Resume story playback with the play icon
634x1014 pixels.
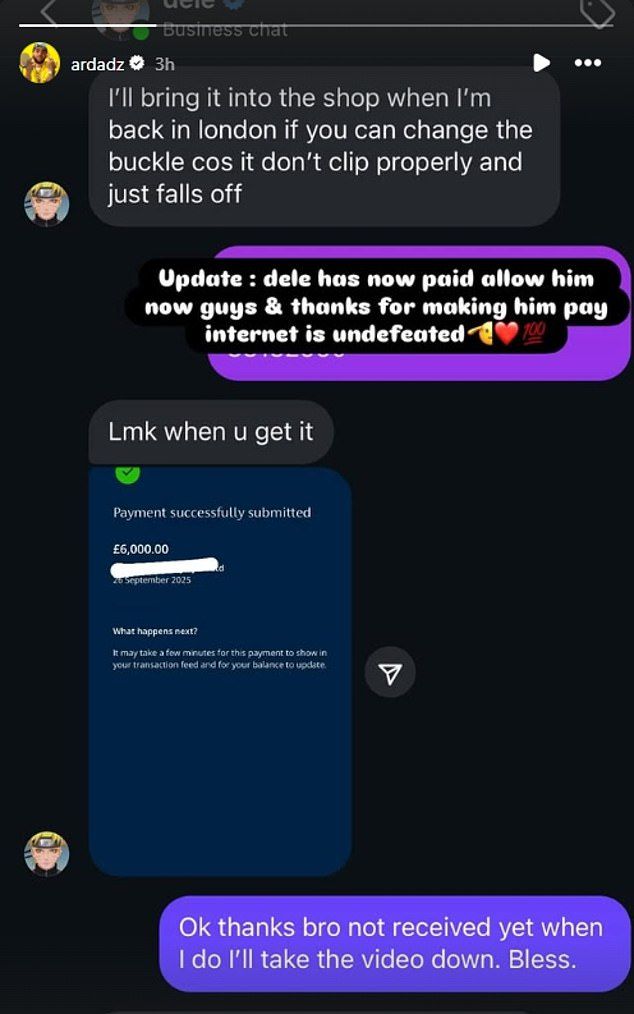(x=541, y=63)
